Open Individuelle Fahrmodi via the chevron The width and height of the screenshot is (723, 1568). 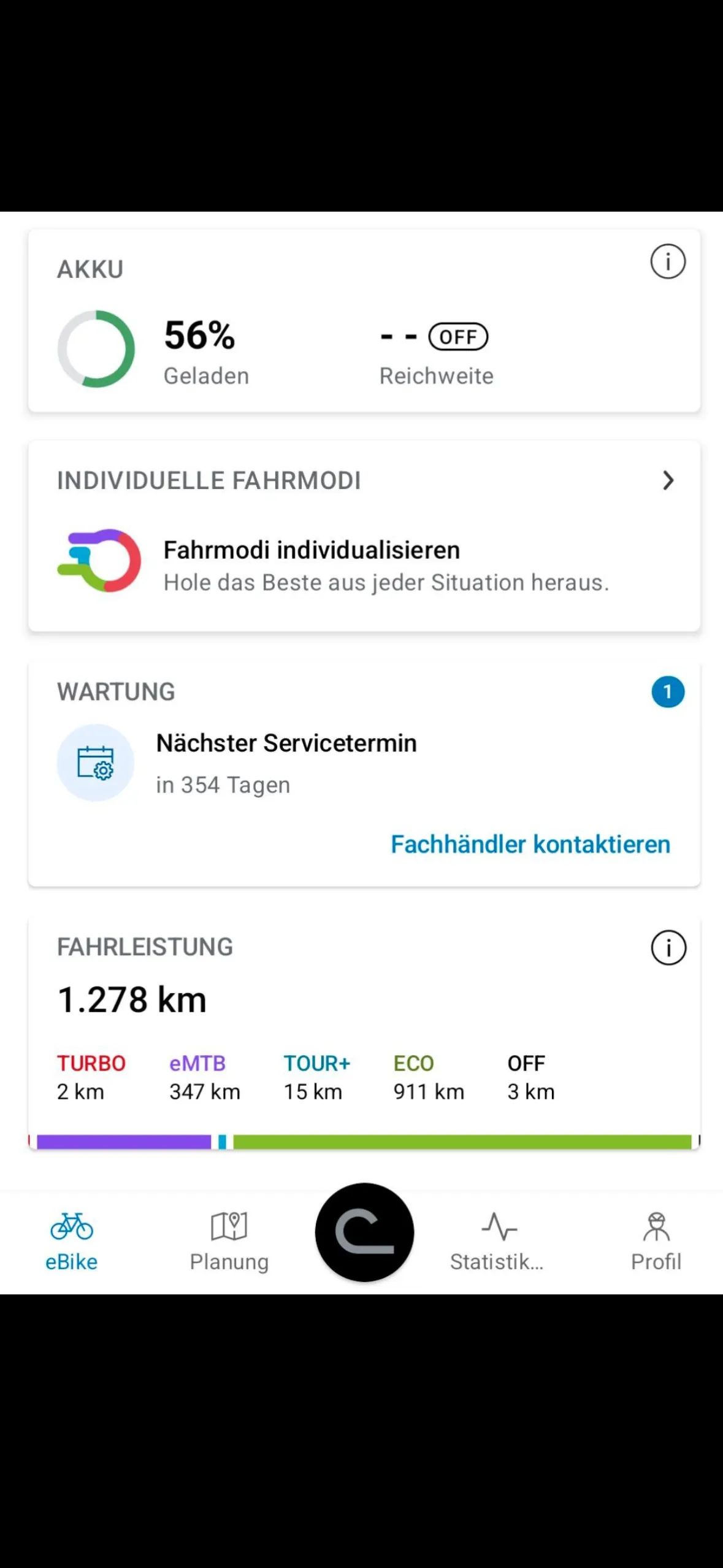[x=668, y=480]
